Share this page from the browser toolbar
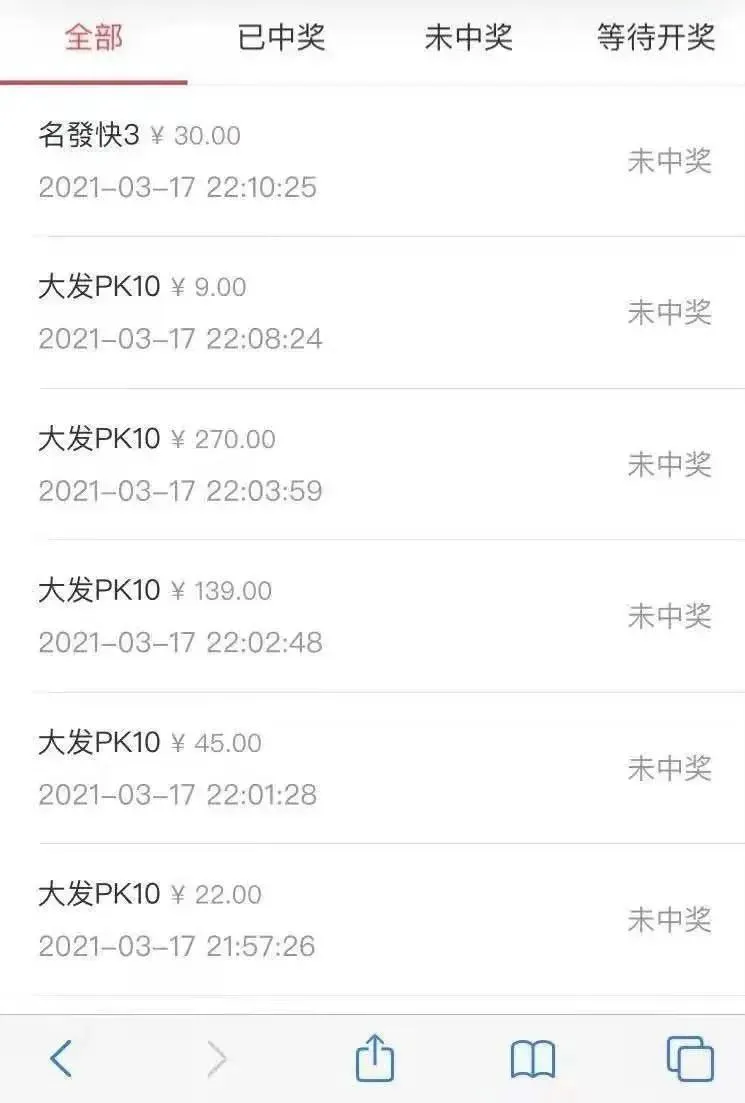Viewport: 745px width, 1103px height. [x=375, y=1058]
